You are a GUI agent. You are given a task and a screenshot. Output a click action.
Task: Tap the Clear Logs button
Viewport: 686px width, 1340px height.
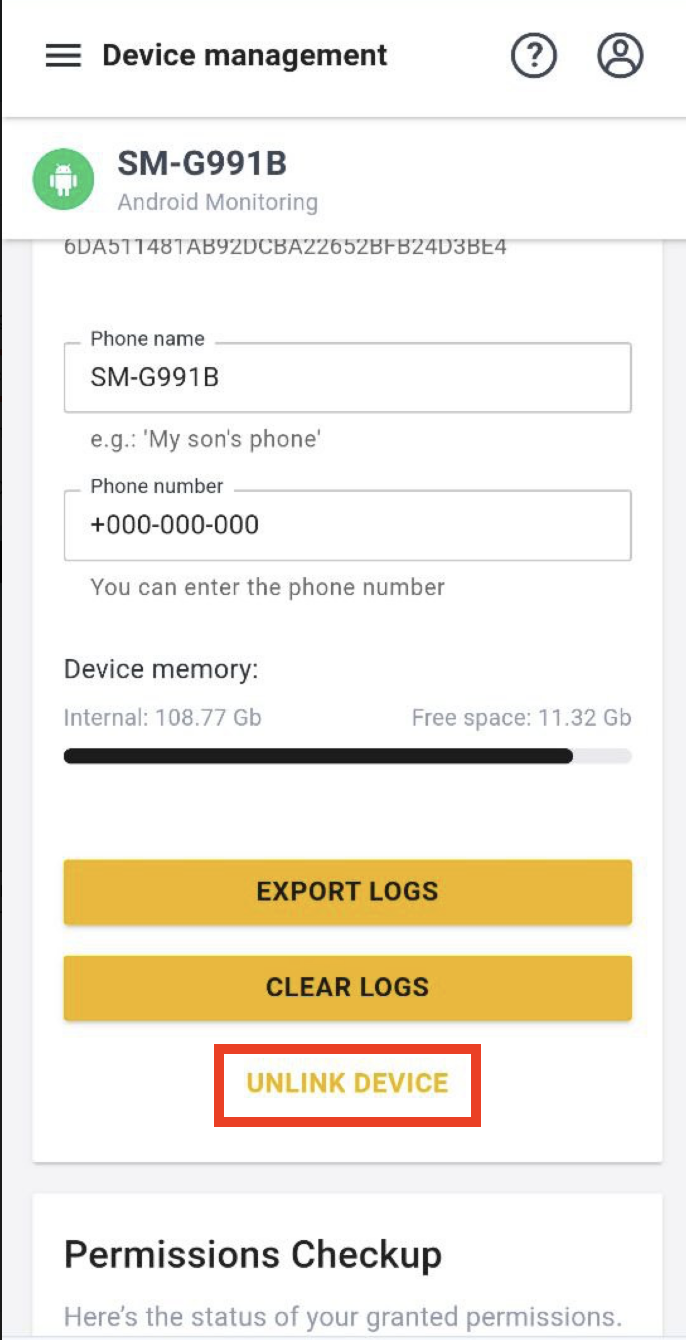347,987
